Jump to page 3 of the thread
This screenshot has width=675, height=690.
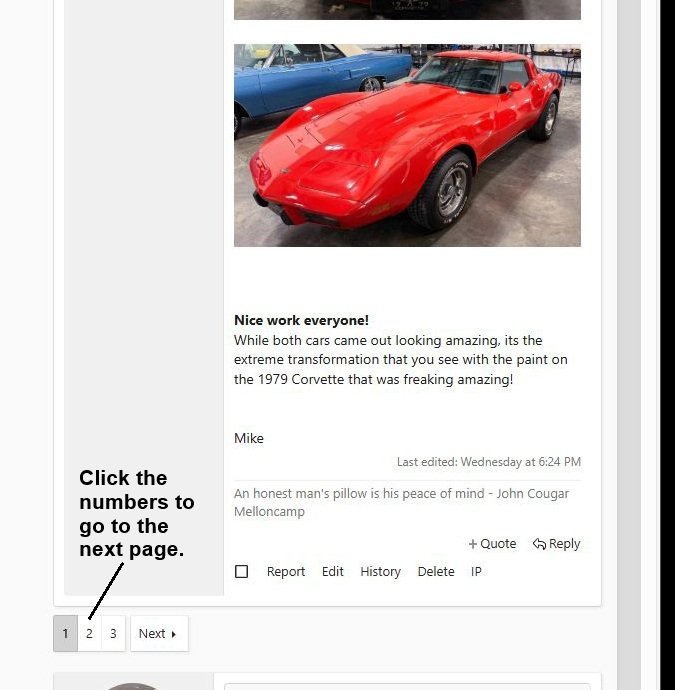tap(113, 634)
